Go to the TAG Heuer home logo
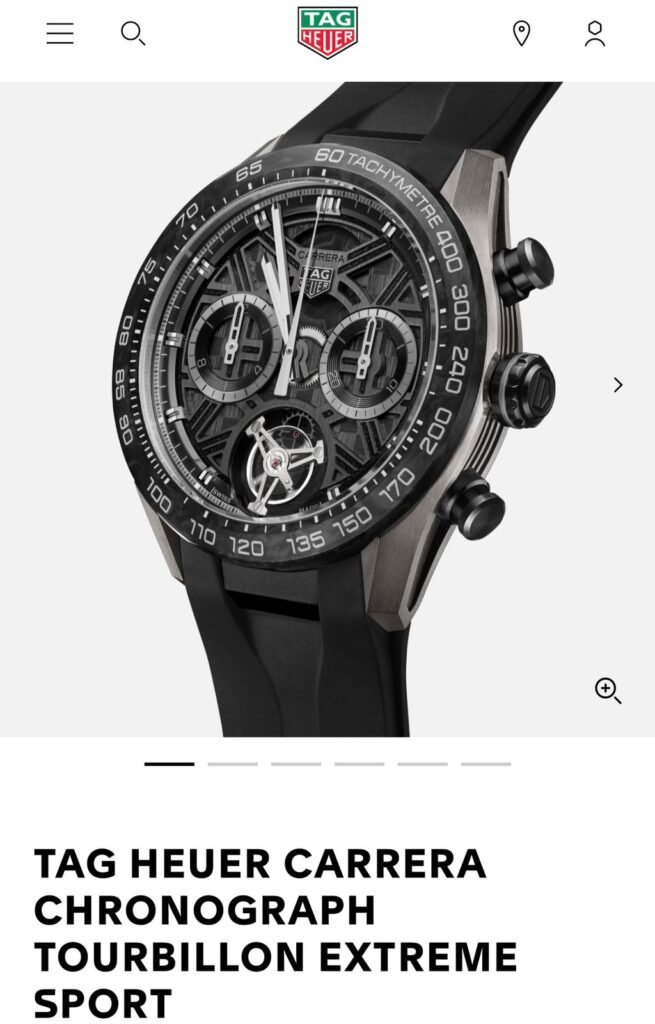 click(327, 33)
